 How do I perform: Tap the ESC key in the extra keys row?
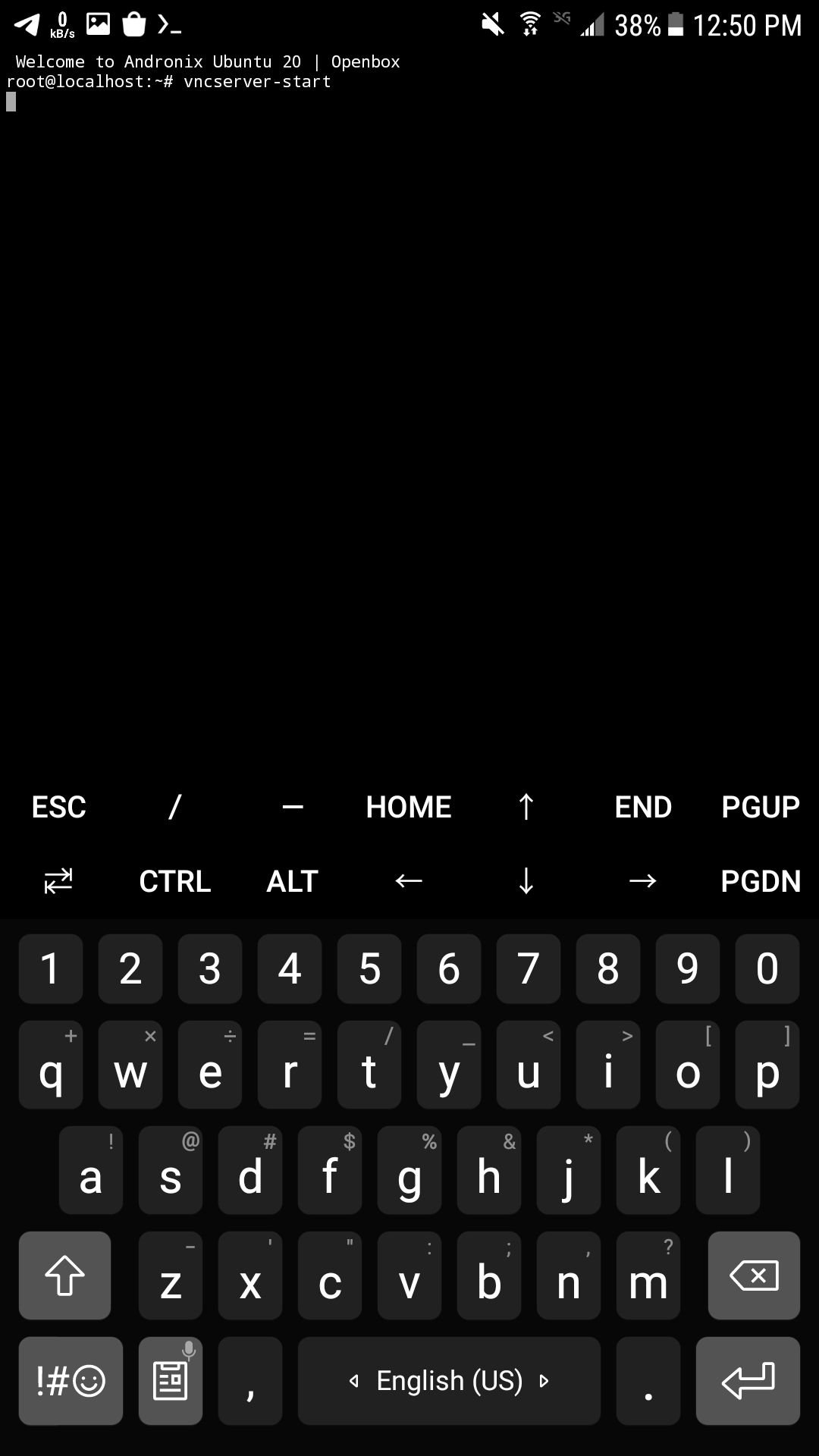(59, 807)
